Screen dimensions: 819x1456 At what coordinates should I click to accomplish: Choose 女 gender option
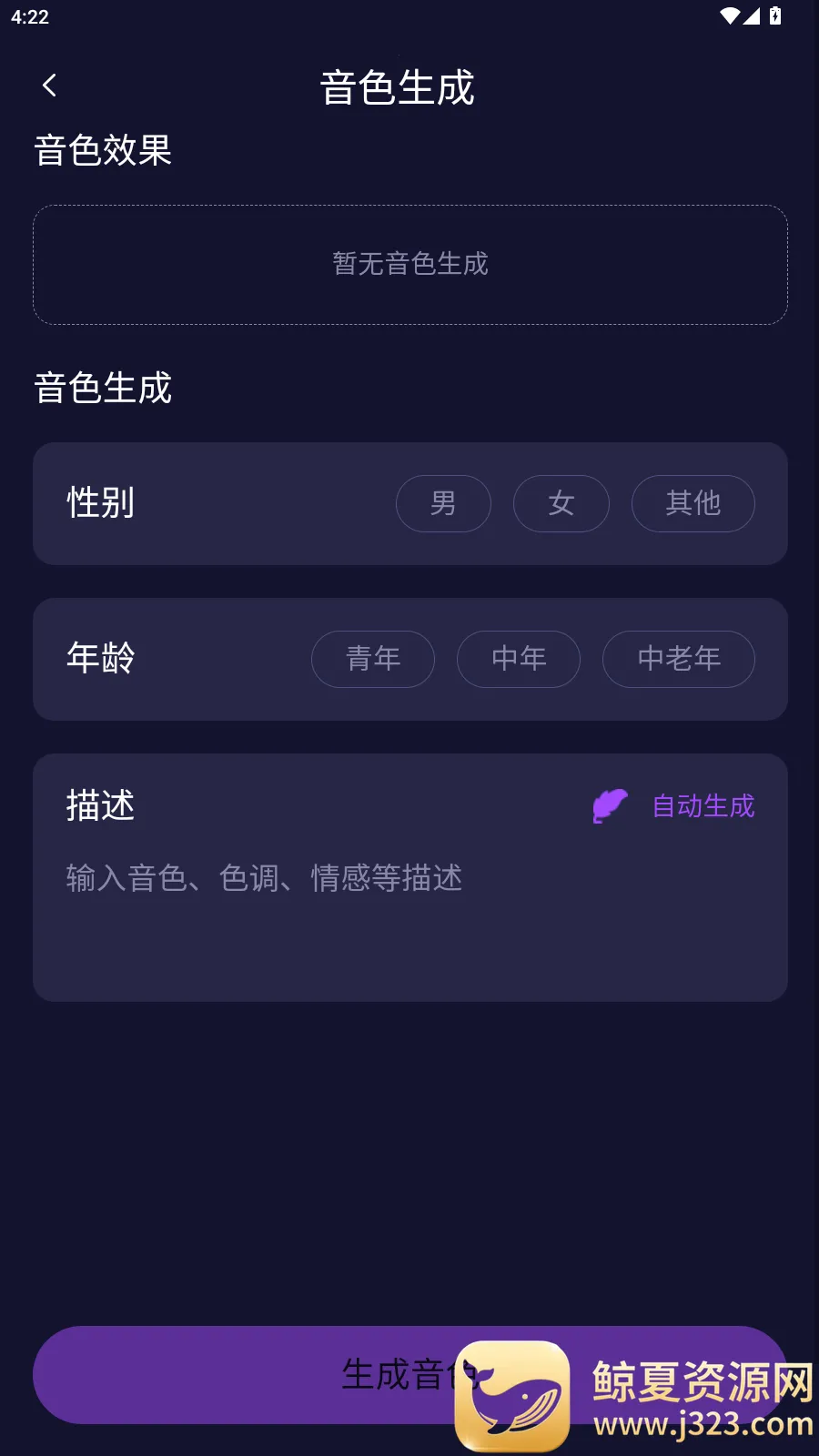pyautogui.click(x=561, y=503)
